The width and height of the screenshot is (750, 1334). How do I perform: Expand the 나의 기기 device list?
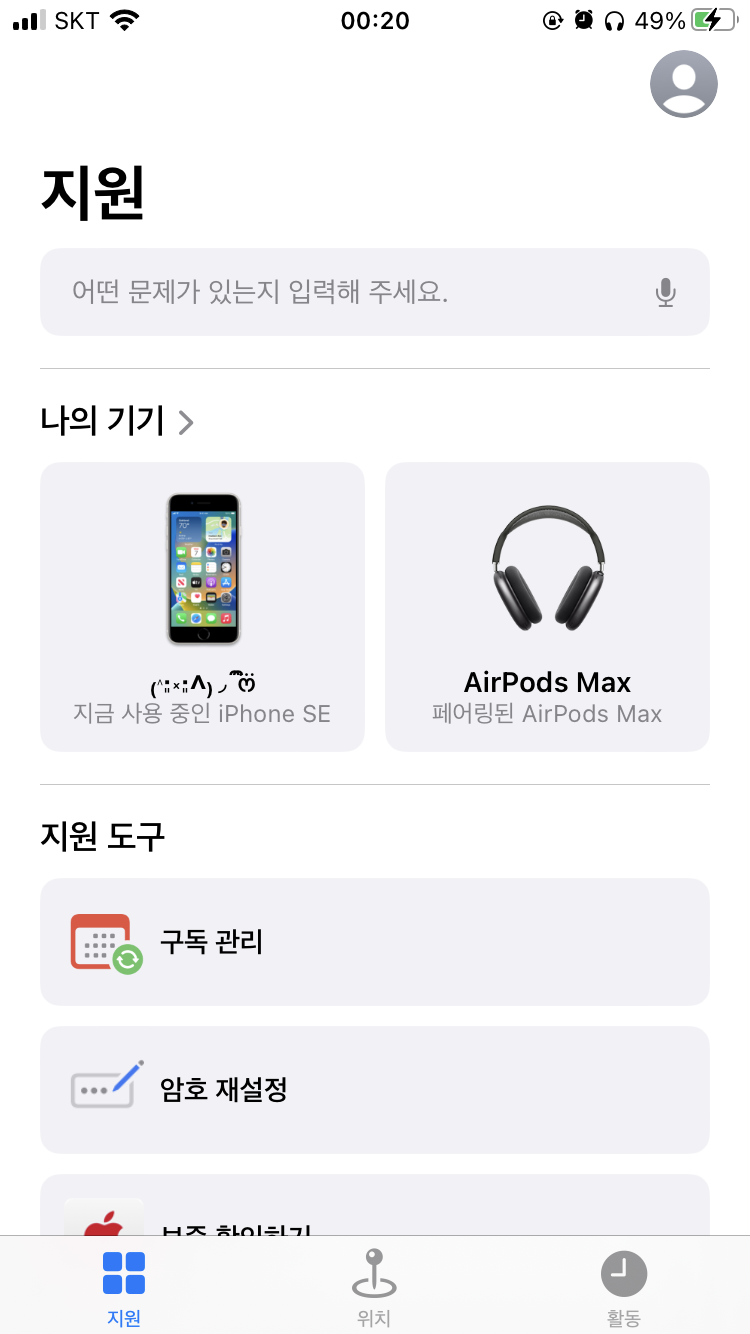[117, 421]
